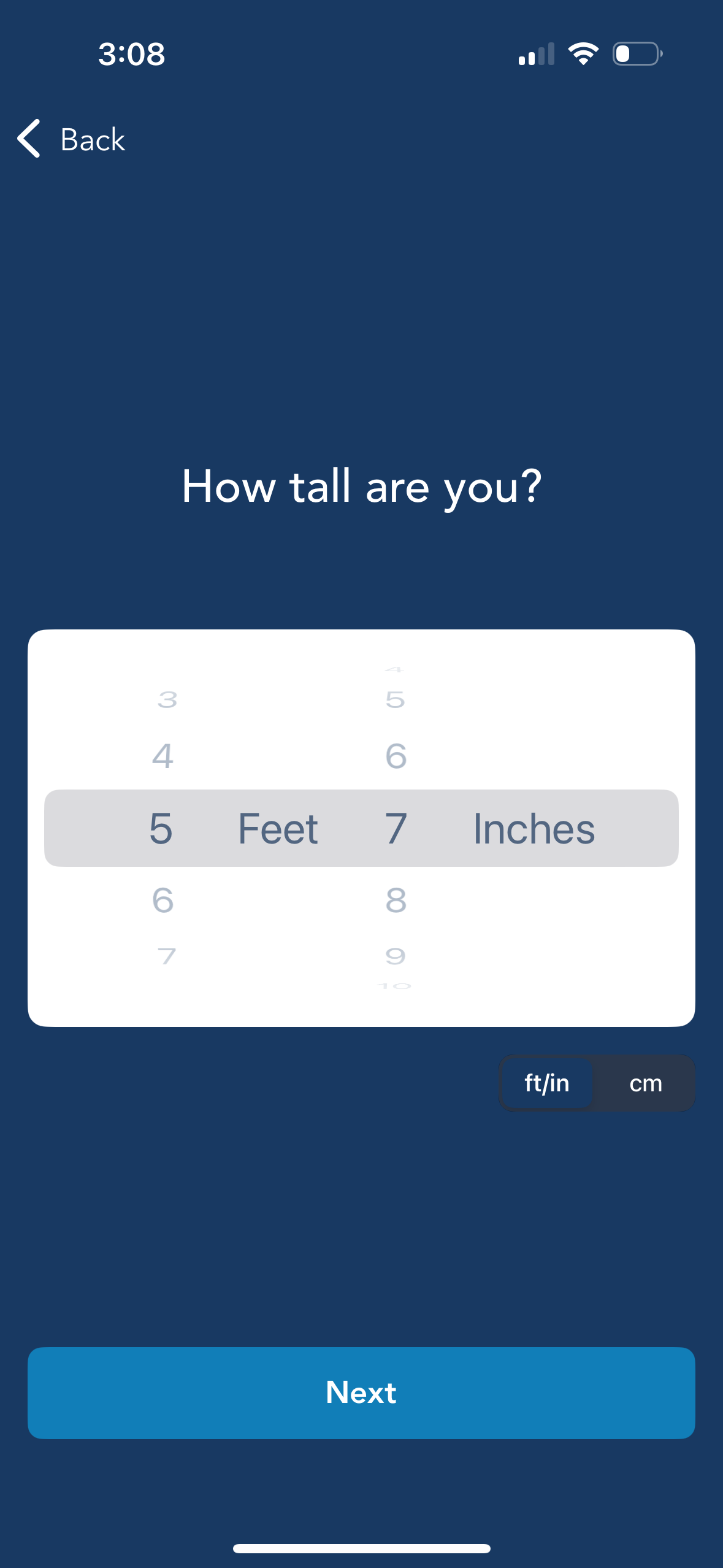Viewport: 723px width, 1568px height.
Task: Select 5 in the inches wheel
Action: [x=396, y=699]
